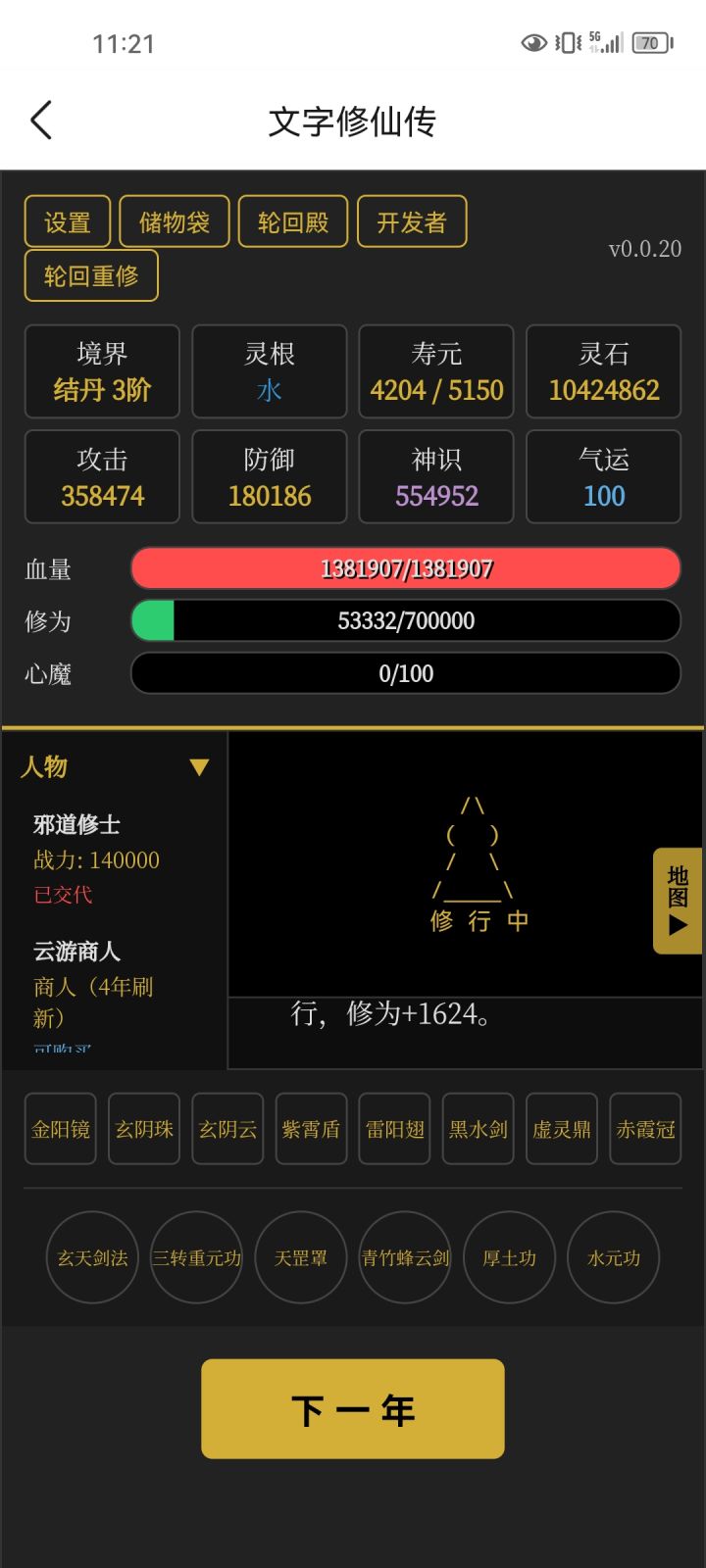This screenshot has height=1568, width=706.
Task: Click the 修为 progress bar
Action: click(404, 620)
